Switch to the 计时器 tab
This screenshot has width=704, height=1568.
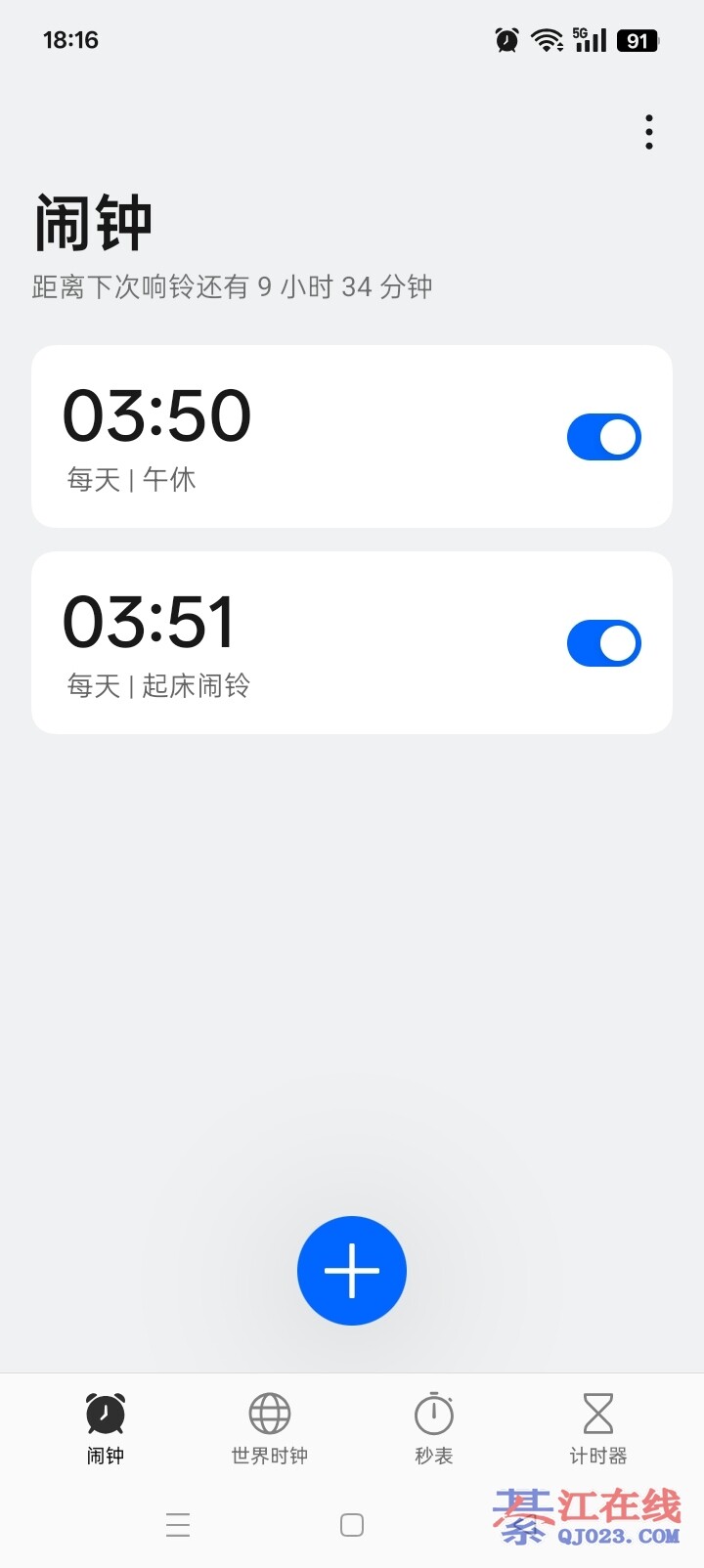pyautogui.click(x=597, y=1429)
